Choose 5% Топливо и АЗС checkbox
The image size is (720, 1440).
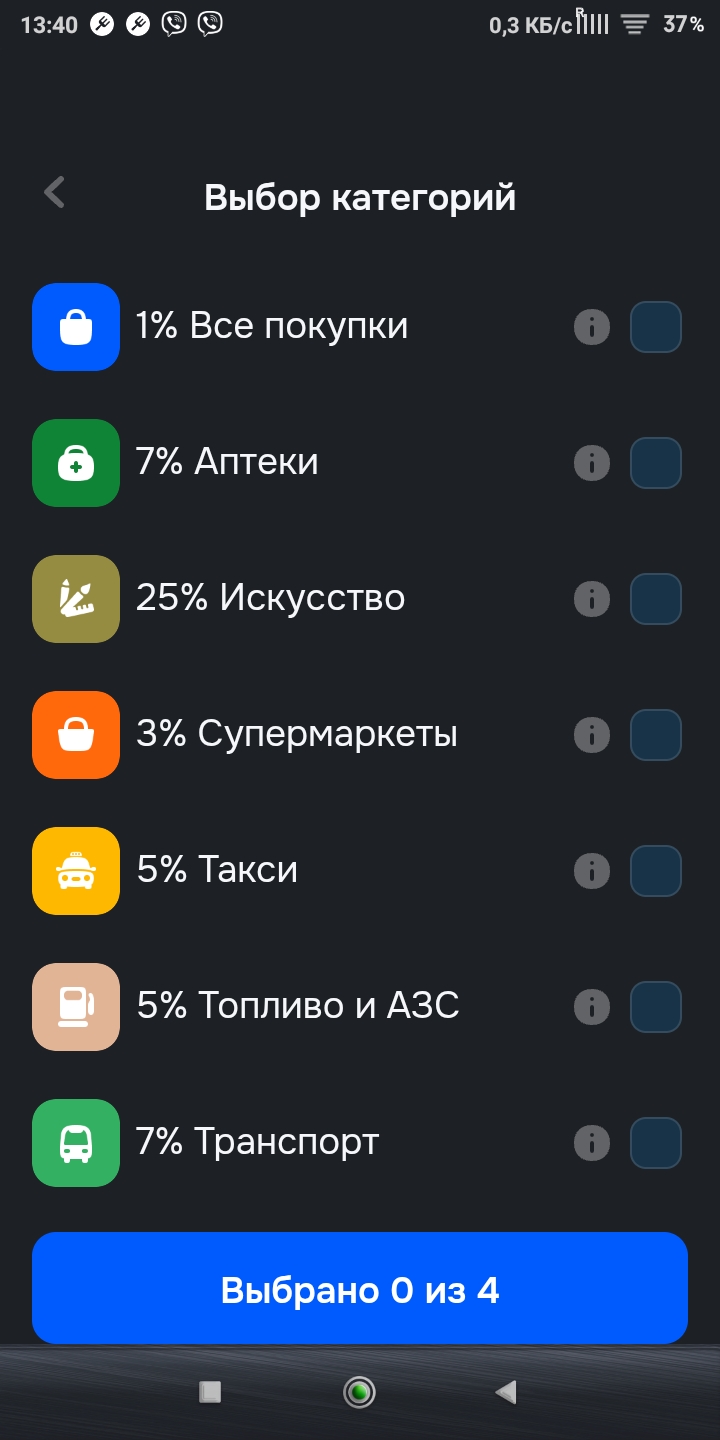656,1007
